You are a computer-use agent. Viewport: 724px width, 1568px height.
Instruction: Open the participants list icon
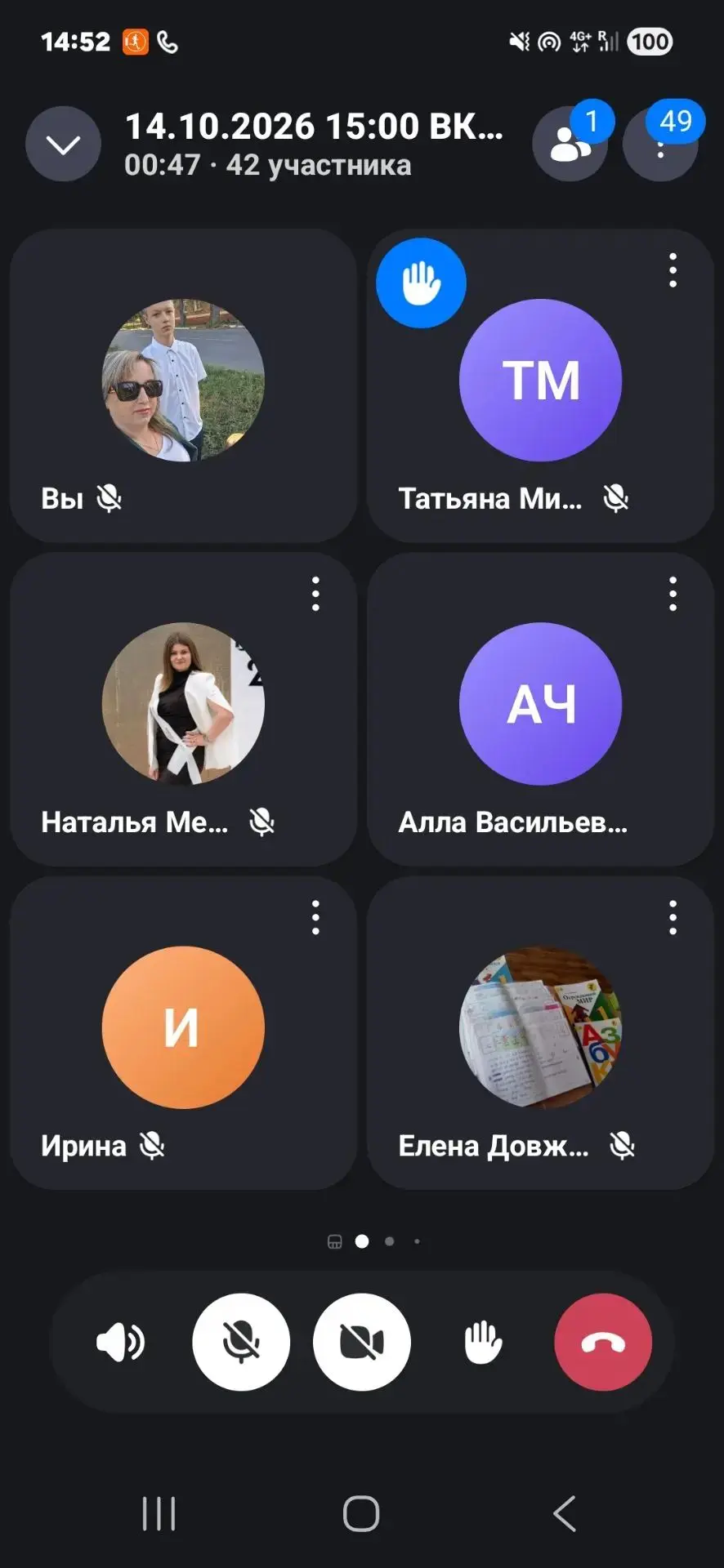tap(570, 145)
